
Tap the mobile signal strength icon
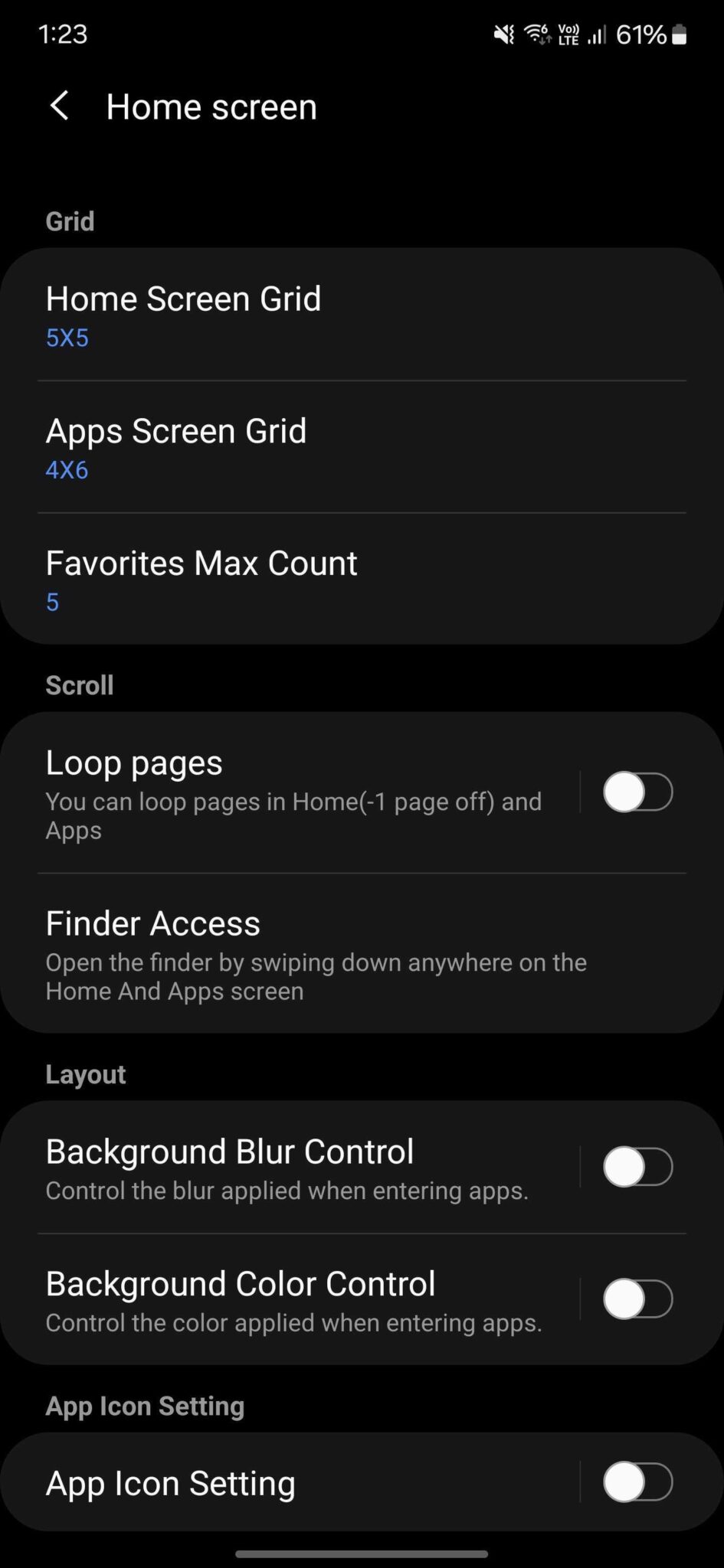(x=597, y=34)
